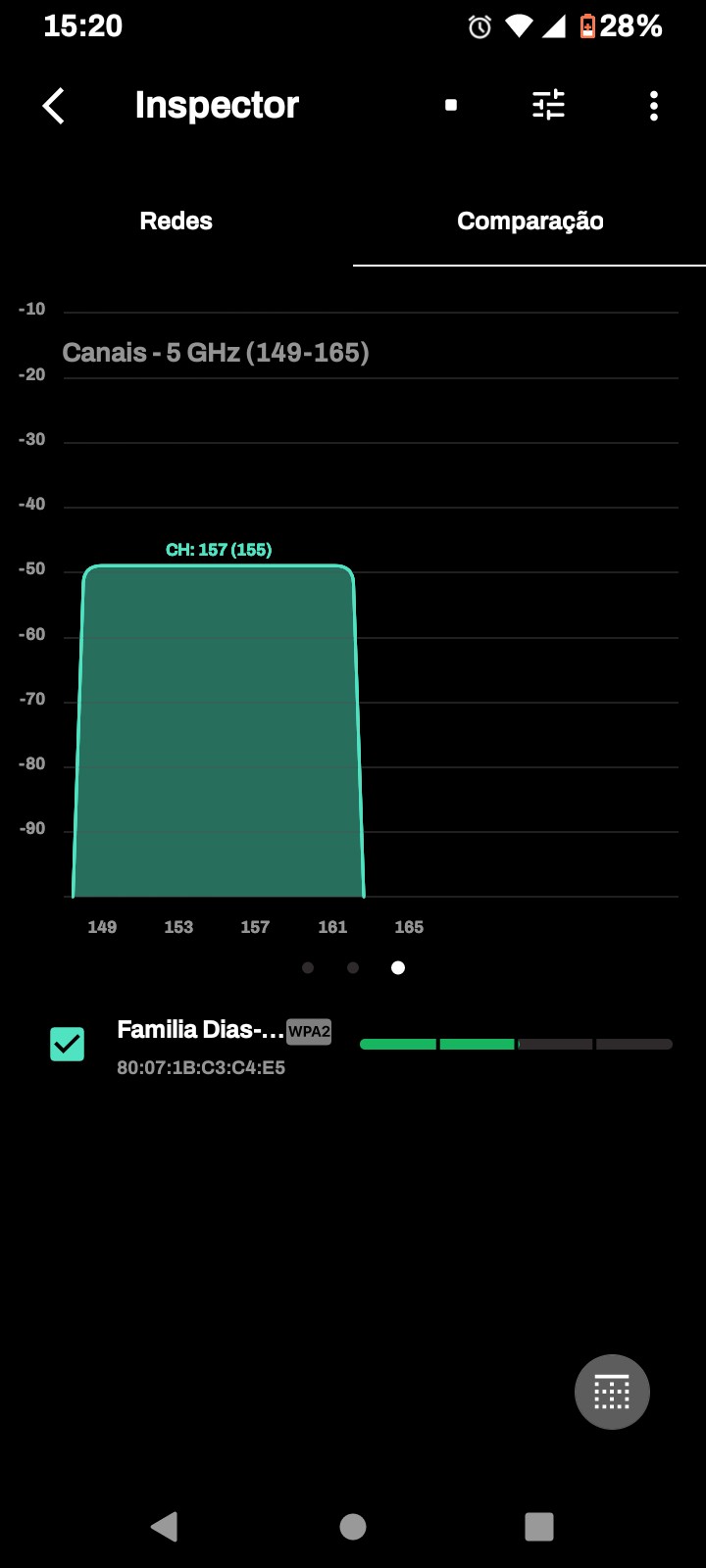
Task: Go back from Inspector screen
Action: click(x=54, y=106)
